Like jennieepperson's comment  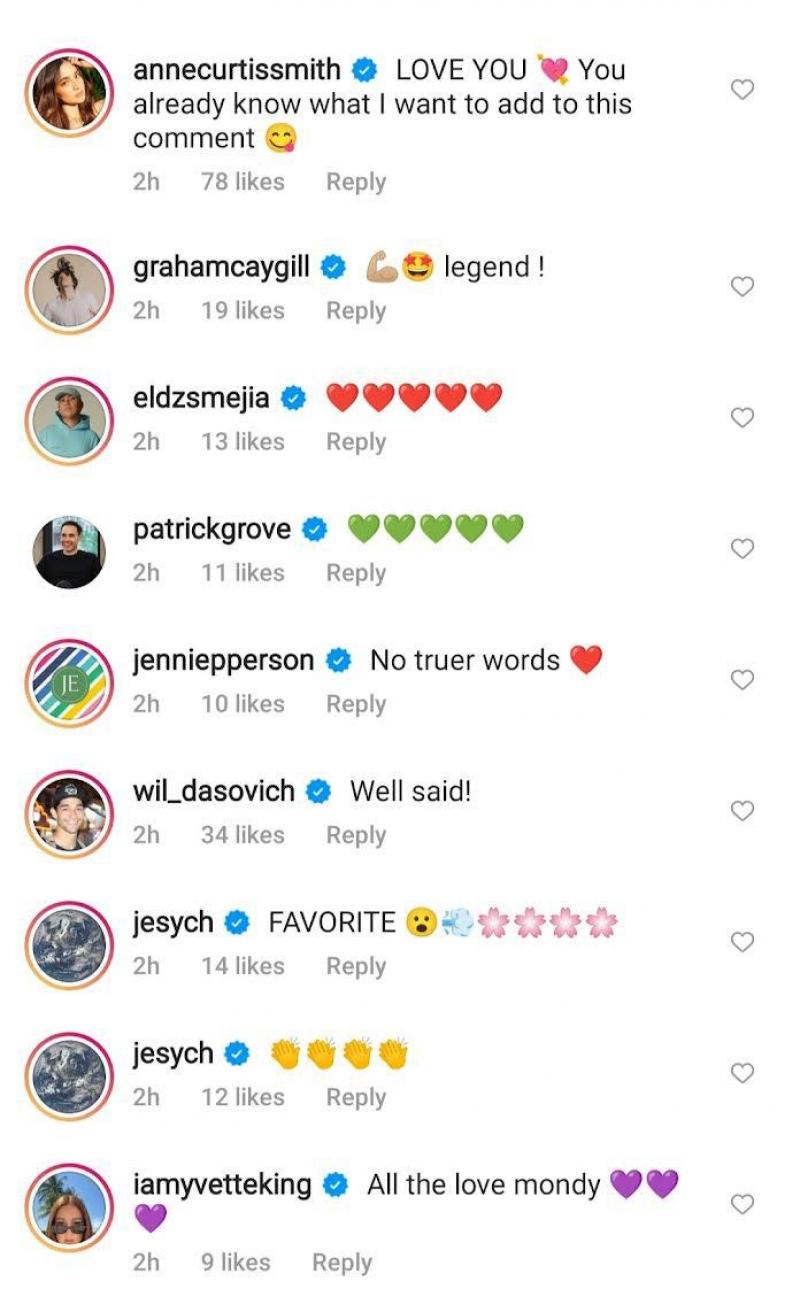[x=742, y=680]
